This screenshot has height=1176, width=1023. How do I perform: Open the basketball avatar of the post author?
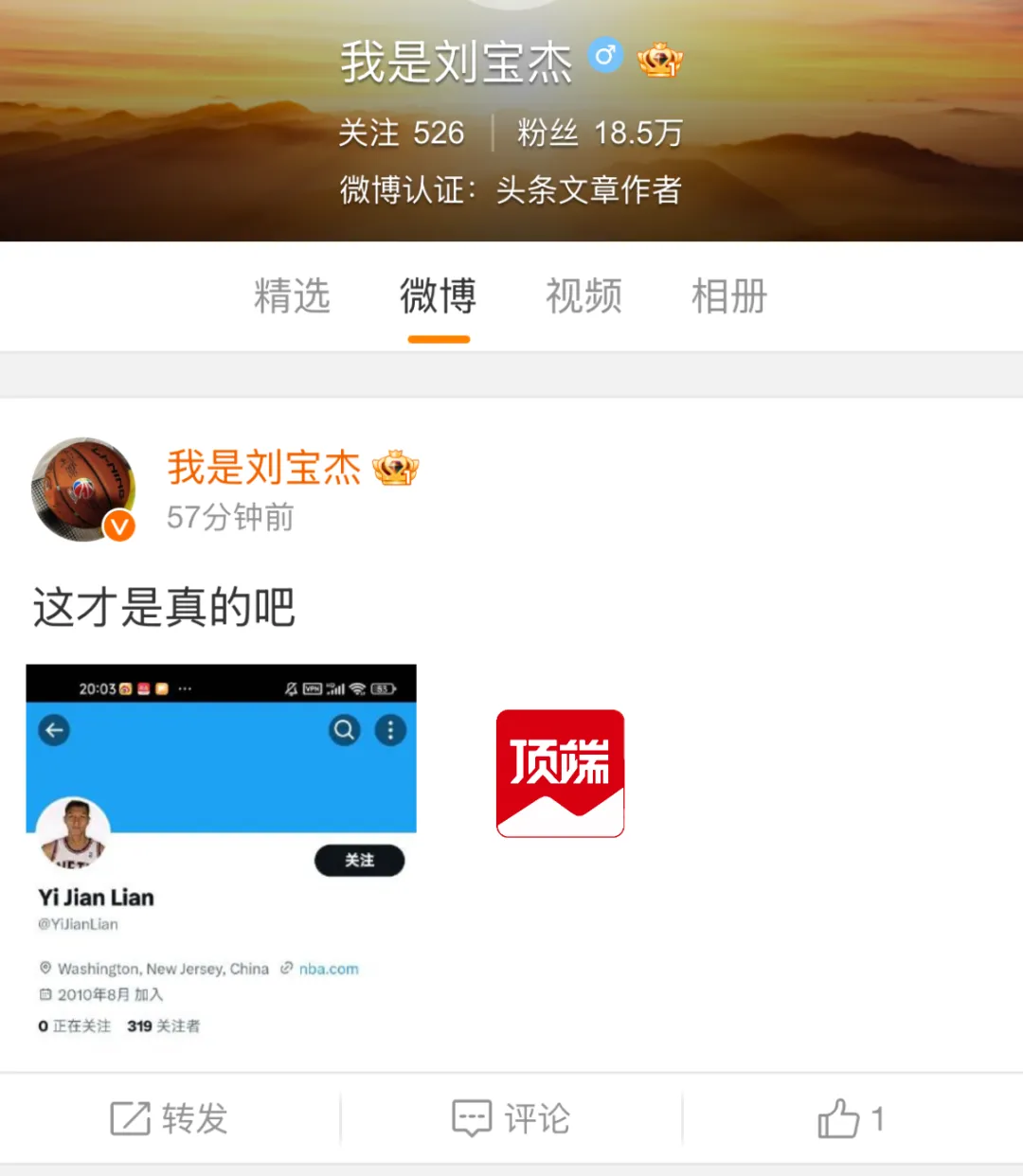pyautogui.click(x=83, y=490)
